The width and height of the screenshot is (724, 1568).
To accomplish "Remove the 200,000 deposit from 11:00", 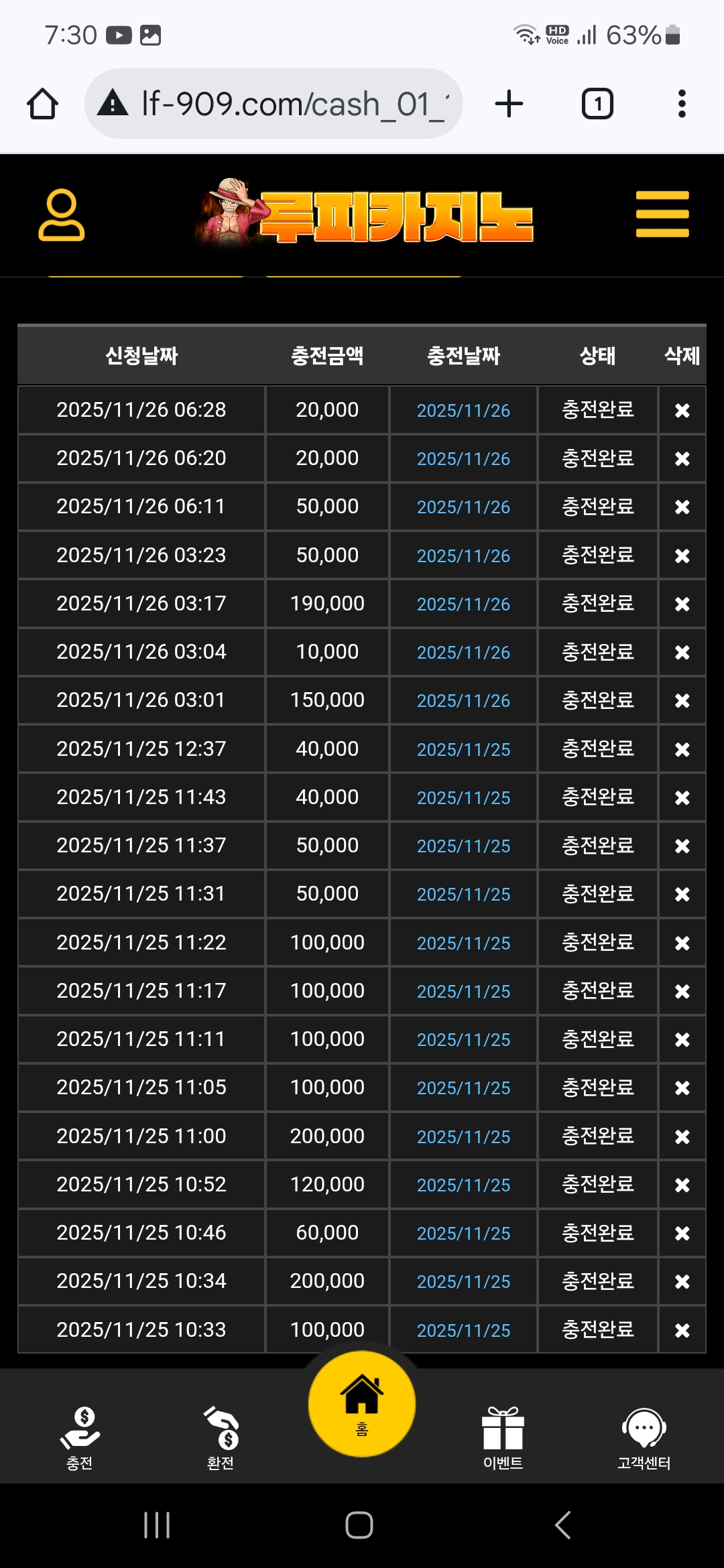I will click(x=682, y=1135).
